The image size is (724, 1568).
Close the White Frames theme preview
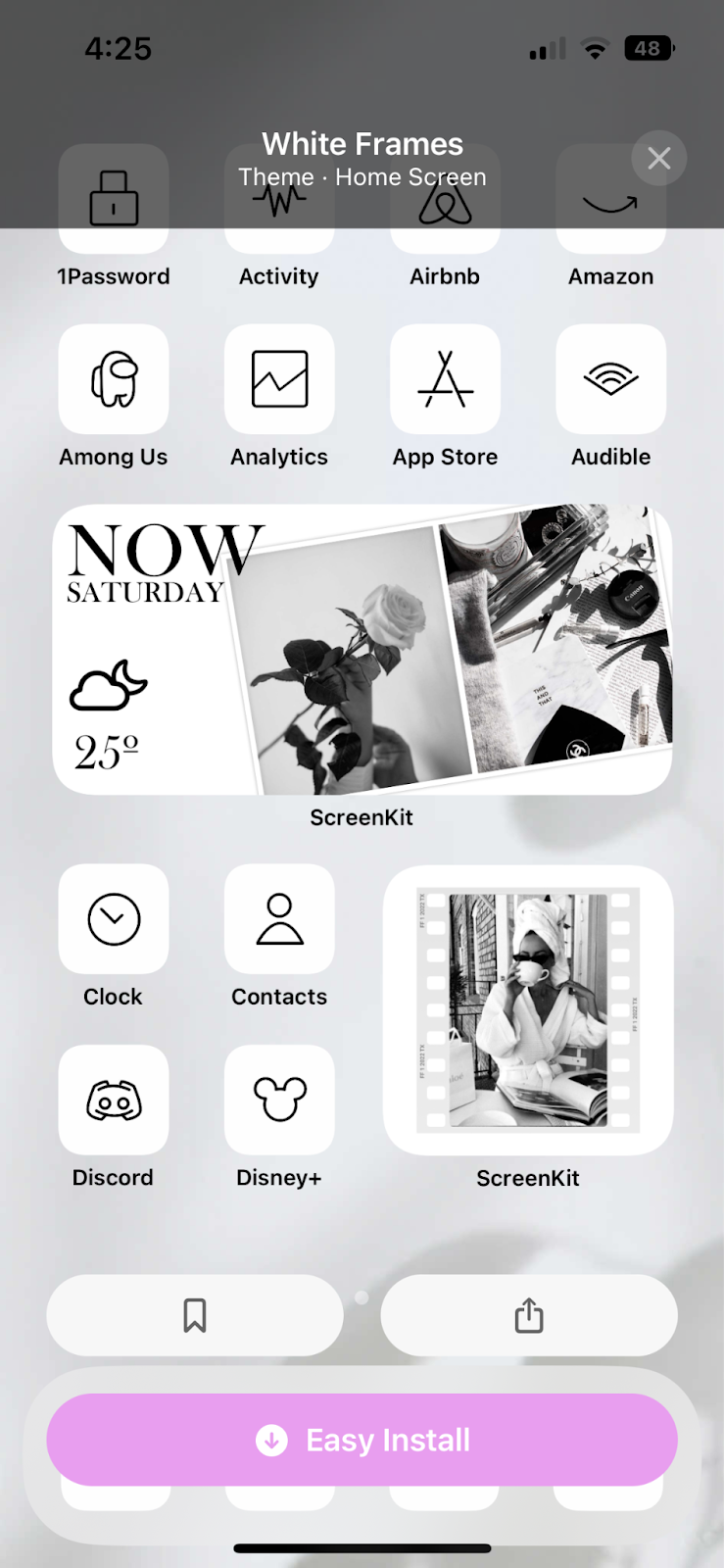[658, 158]
